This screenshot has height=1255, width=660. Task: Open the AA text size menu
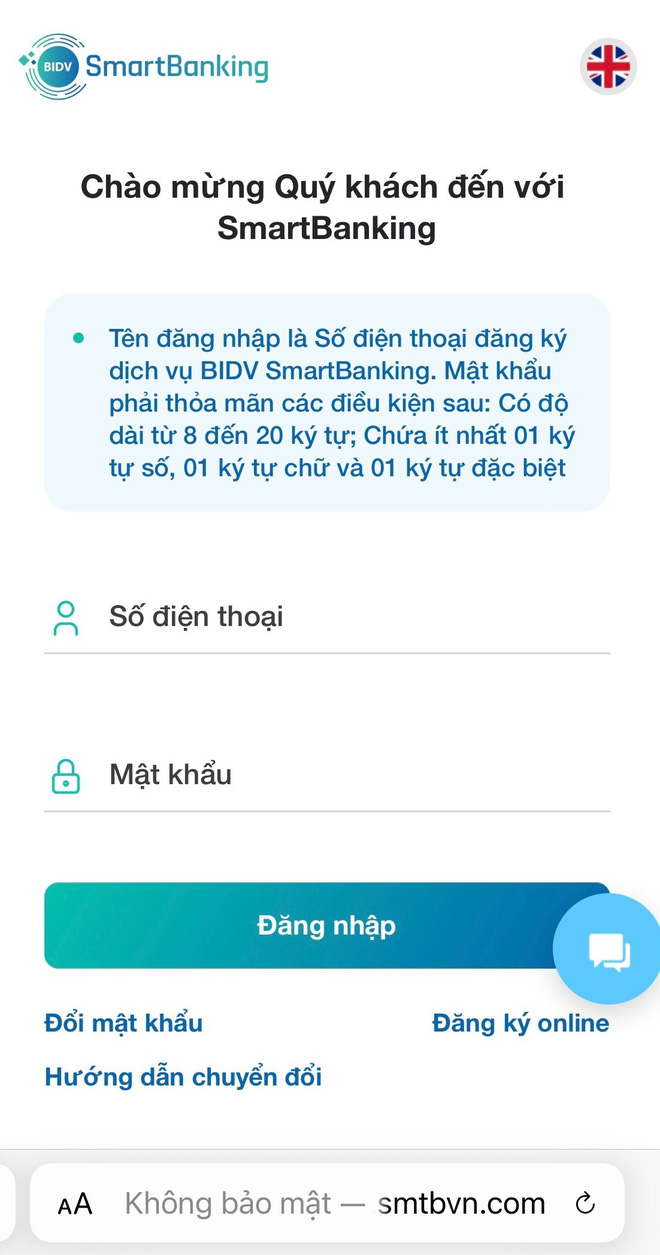(x=75, y=1204)
